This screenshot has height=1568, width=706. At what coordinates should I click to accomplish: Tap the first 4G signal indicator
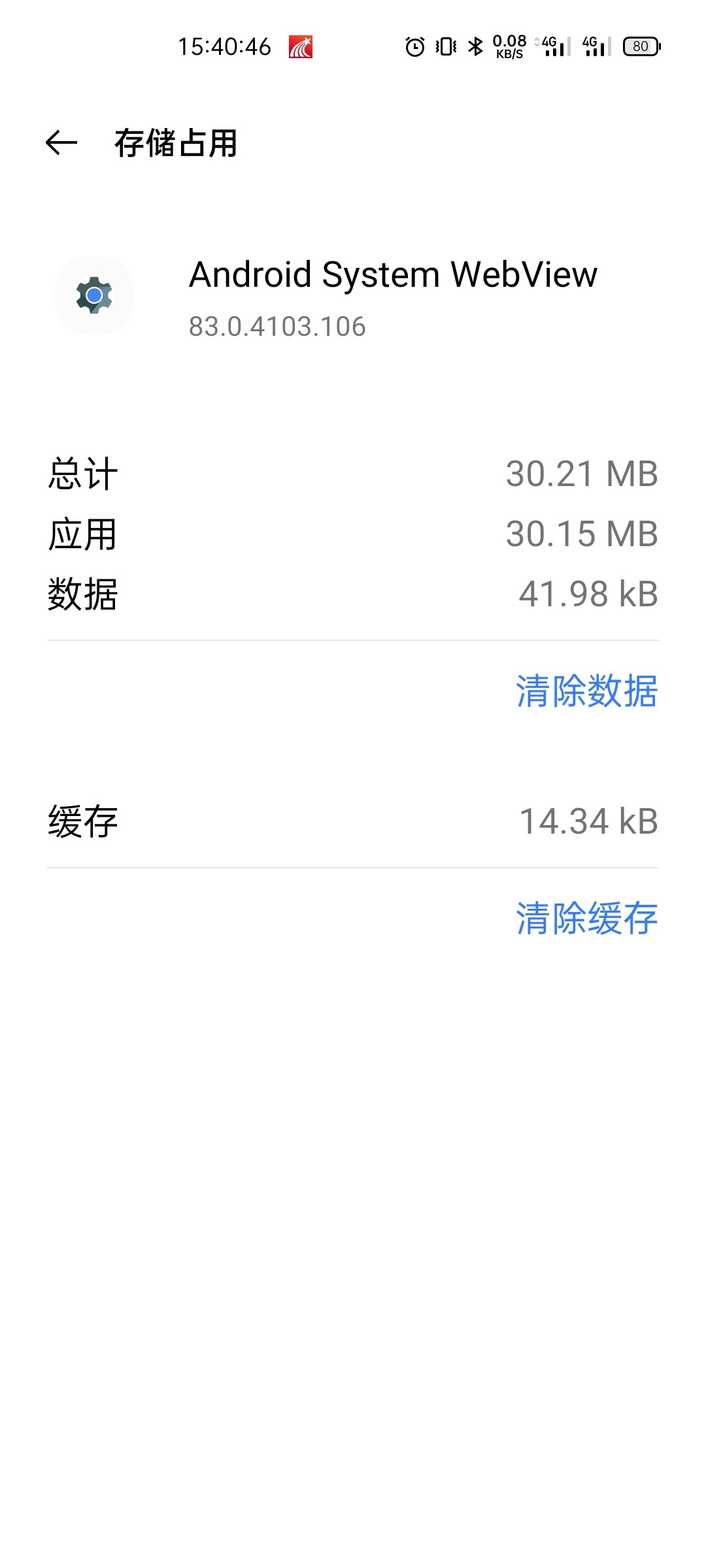(x=551, y=46)
